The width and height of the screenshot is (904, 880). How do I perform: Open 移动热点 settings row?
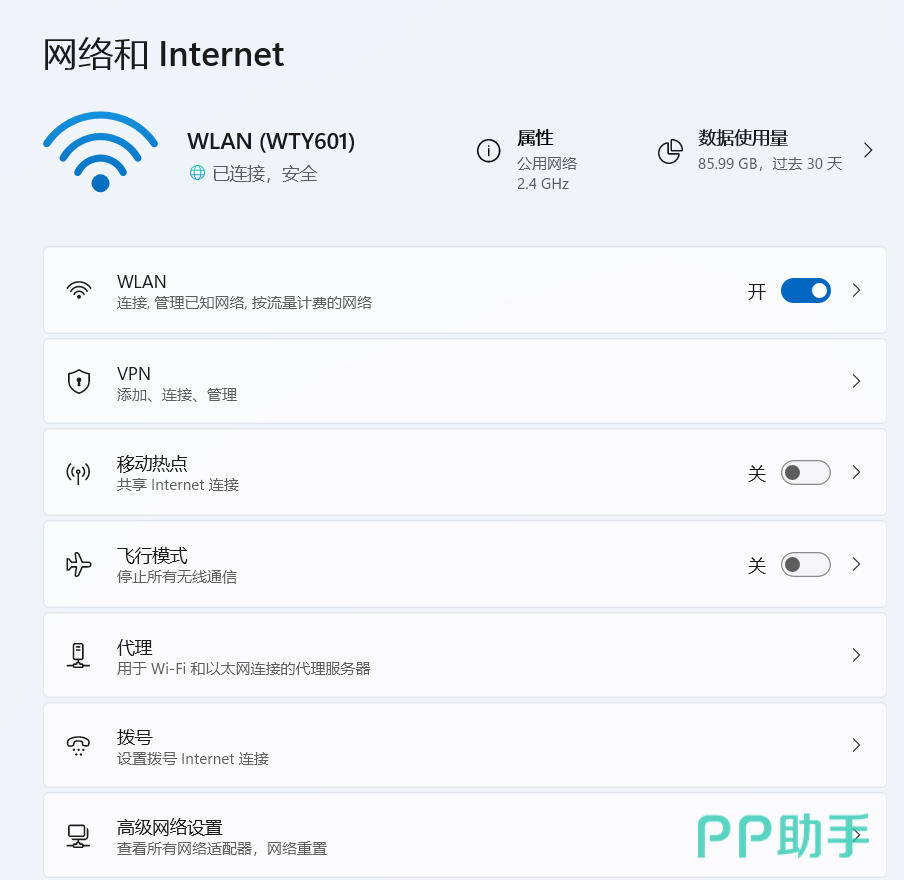(x=400, y=473)
